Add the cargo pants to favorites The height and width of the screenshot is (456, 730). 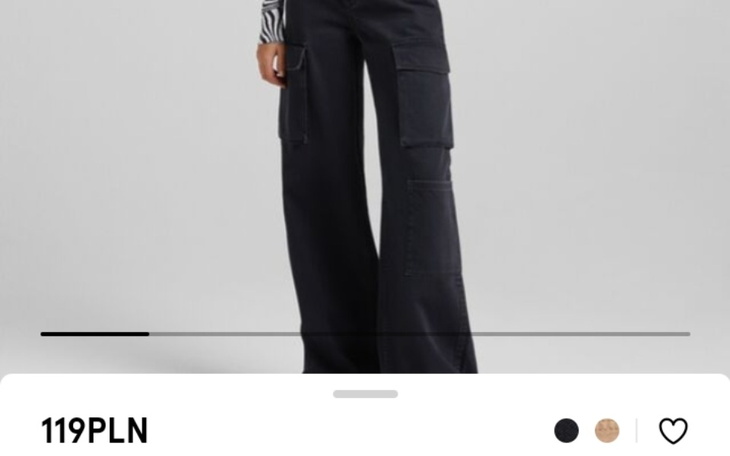(x=673, y=431)
